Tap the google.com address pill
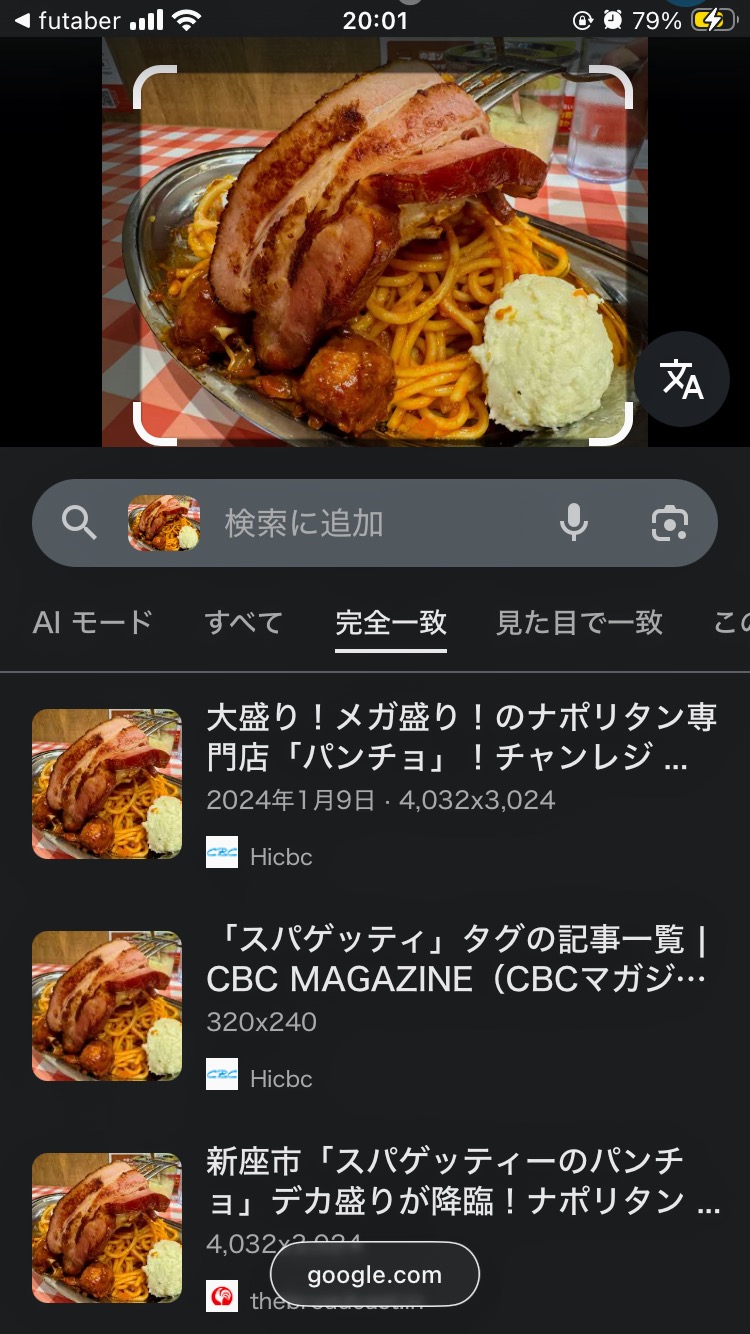The image size is (750, 1334). point(375,1275)
